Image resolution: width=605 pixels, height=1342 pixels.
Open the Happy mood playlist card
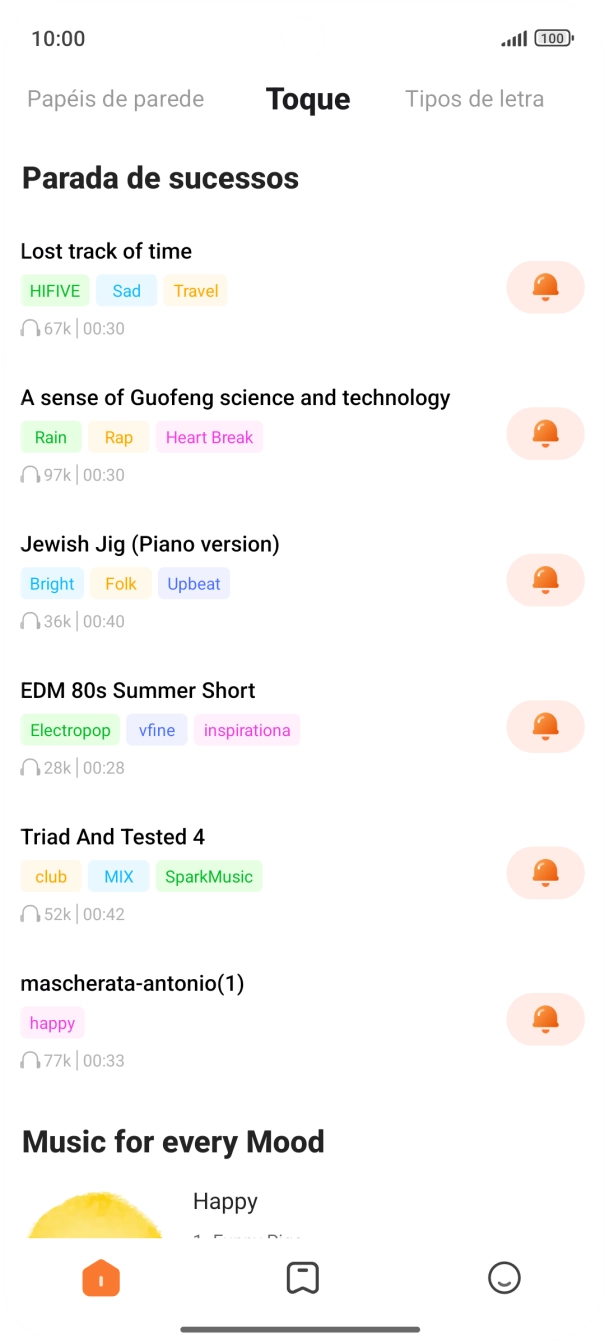tap(225, 1202)
